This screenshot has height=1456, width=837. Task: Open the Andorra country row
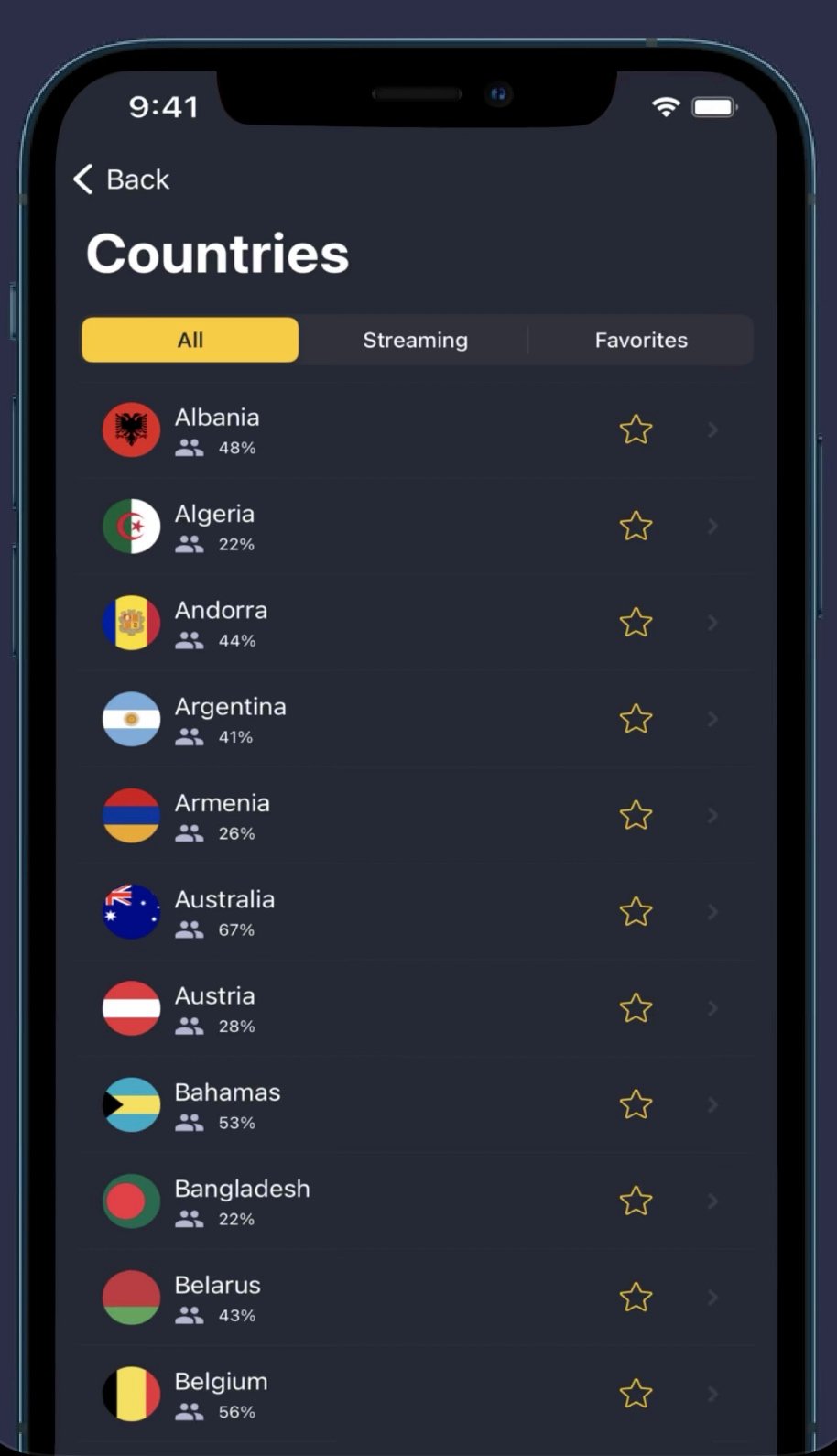366,623
